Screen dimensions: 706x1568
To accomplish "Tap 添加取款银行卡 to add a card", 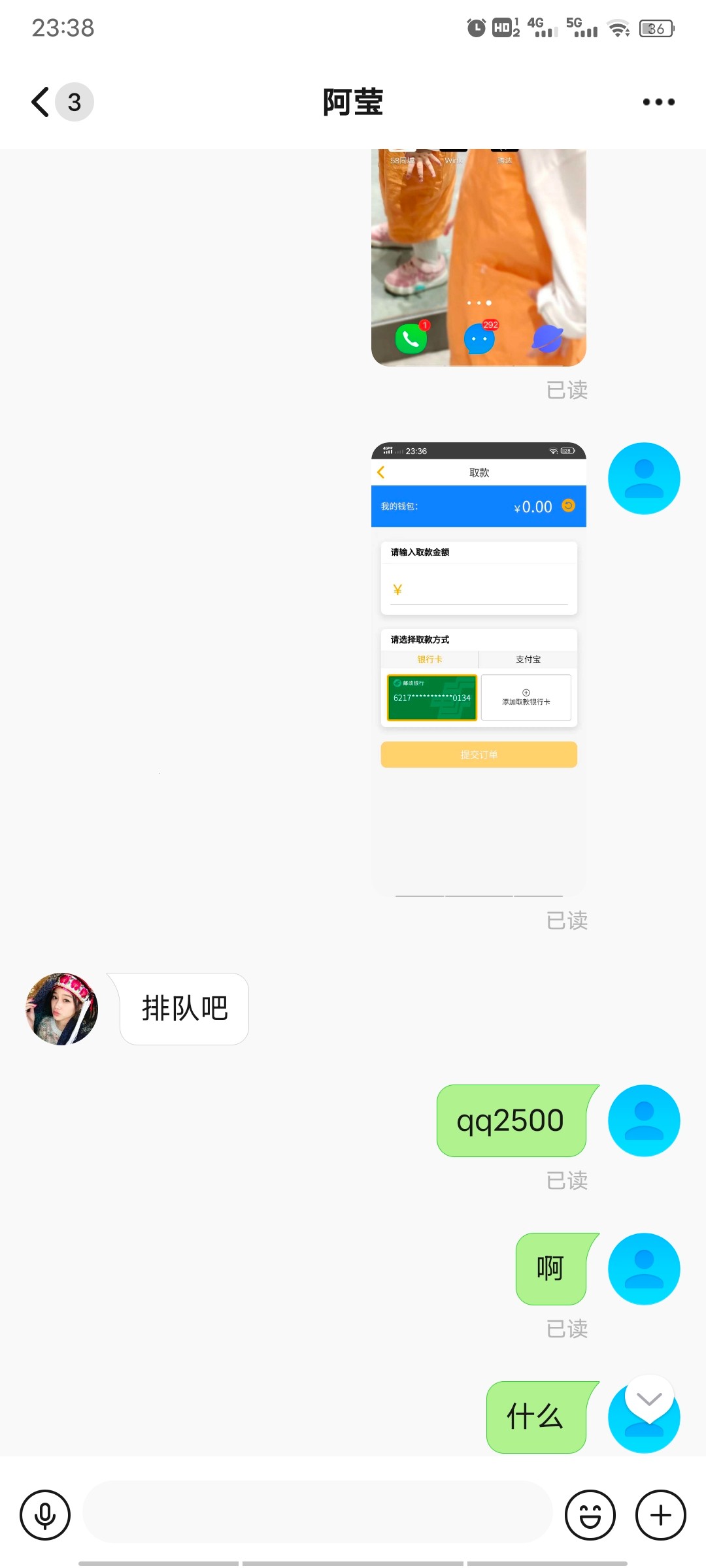I will coord(527,698).
